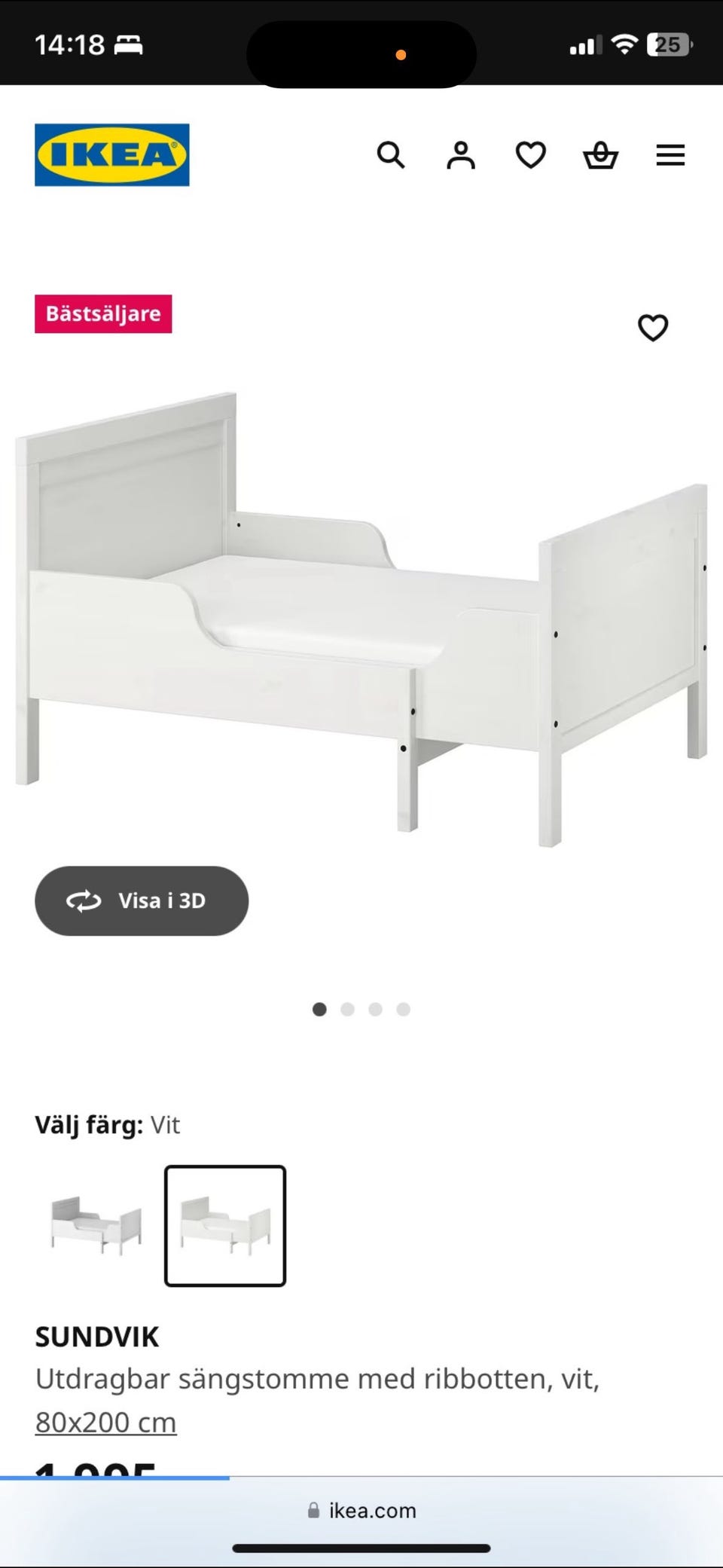Click the Bästsäljare badge

103,314
